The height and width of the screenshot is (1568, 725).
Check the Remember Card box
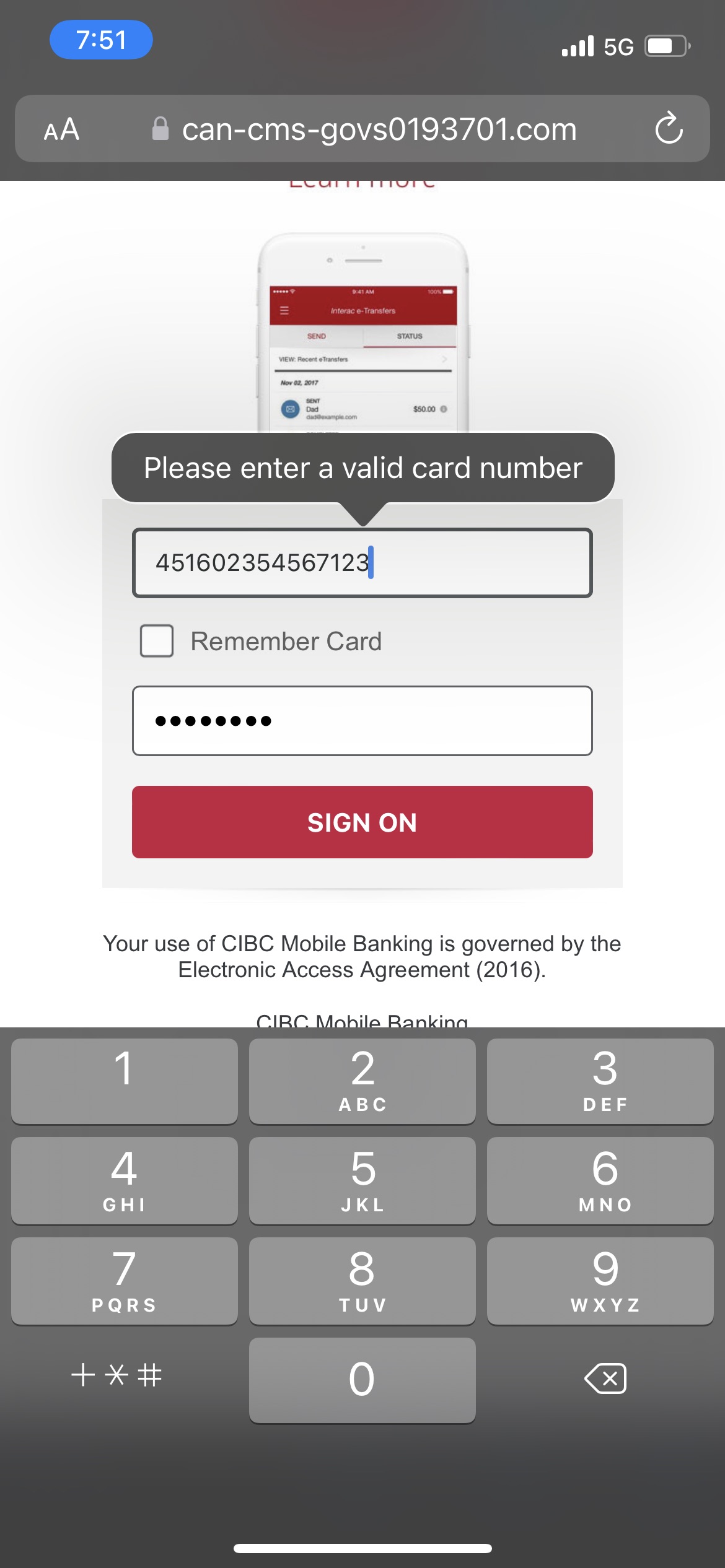157,641
